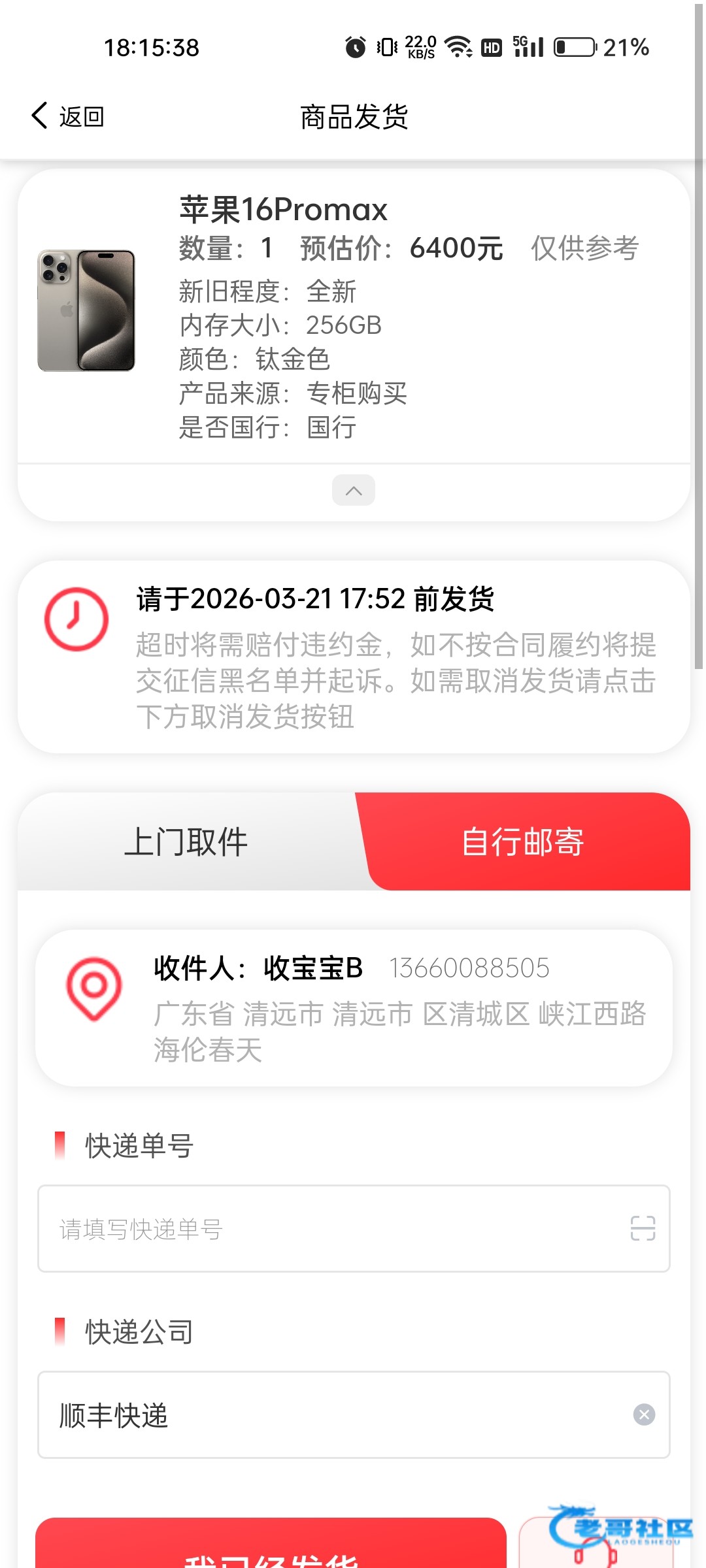This screenshot has width=706, height=1568.
Task: Collapse the product details card
Action: click(353, 490)
